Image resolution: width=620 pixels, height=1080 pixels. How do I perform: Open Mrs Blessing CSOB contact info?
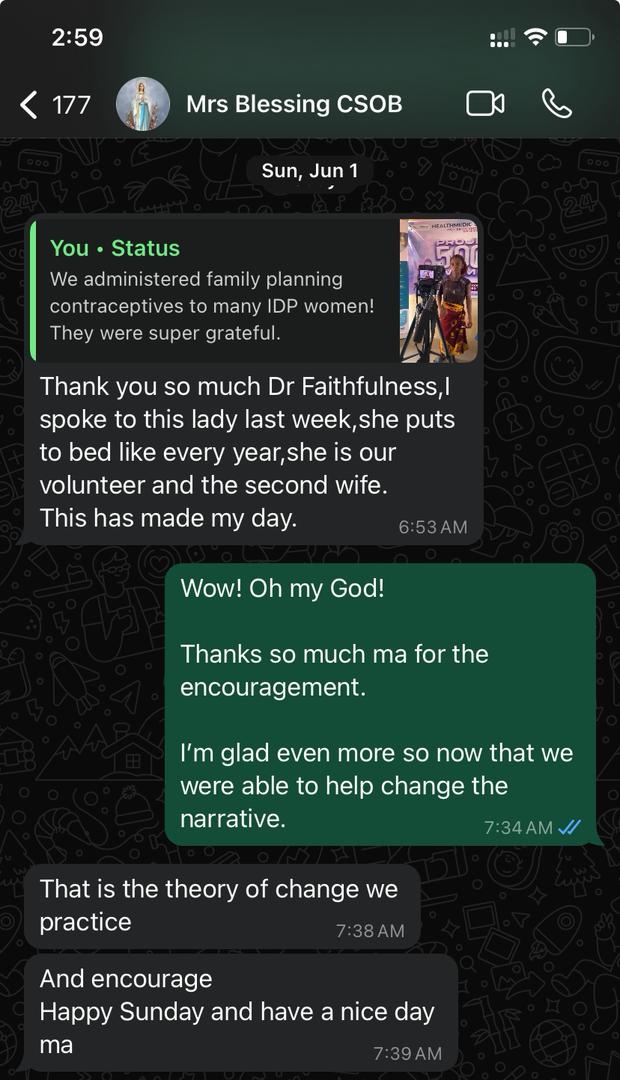[x=294, y=104]
